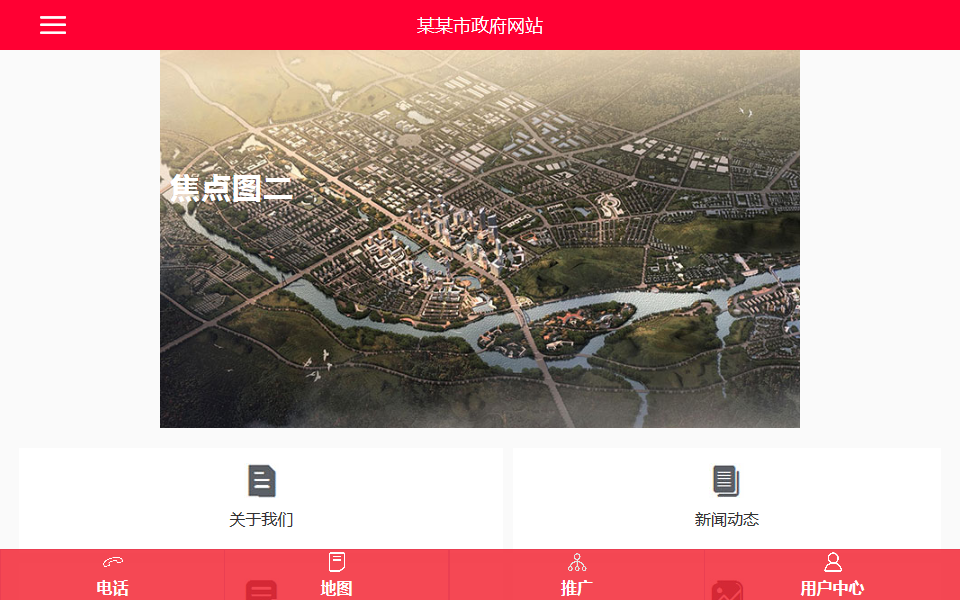The height and width of the screenshot is (600, 960).
Task: Open the 焦点图二 banner image
Action: click(480, 239)
